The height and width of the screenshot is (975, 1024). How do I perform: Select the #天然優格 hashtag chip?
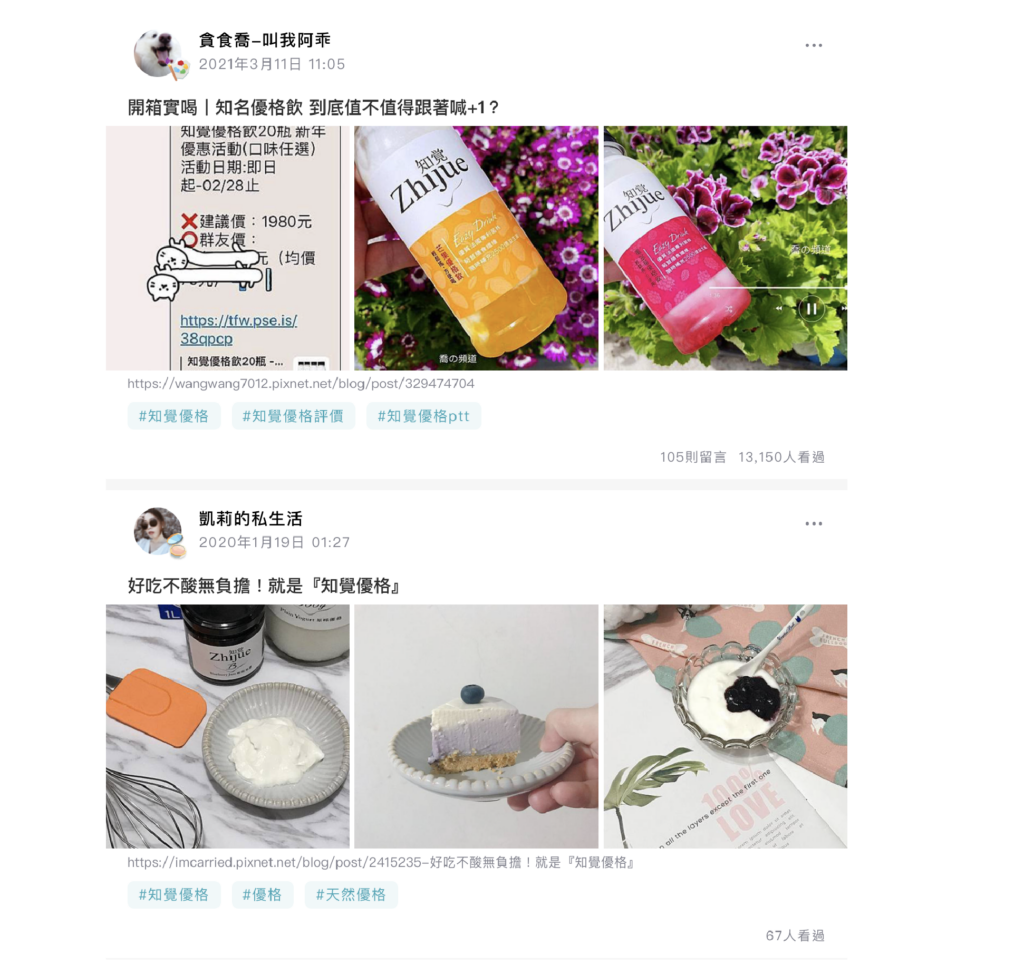pyautogui.click(x=350, y=894)
